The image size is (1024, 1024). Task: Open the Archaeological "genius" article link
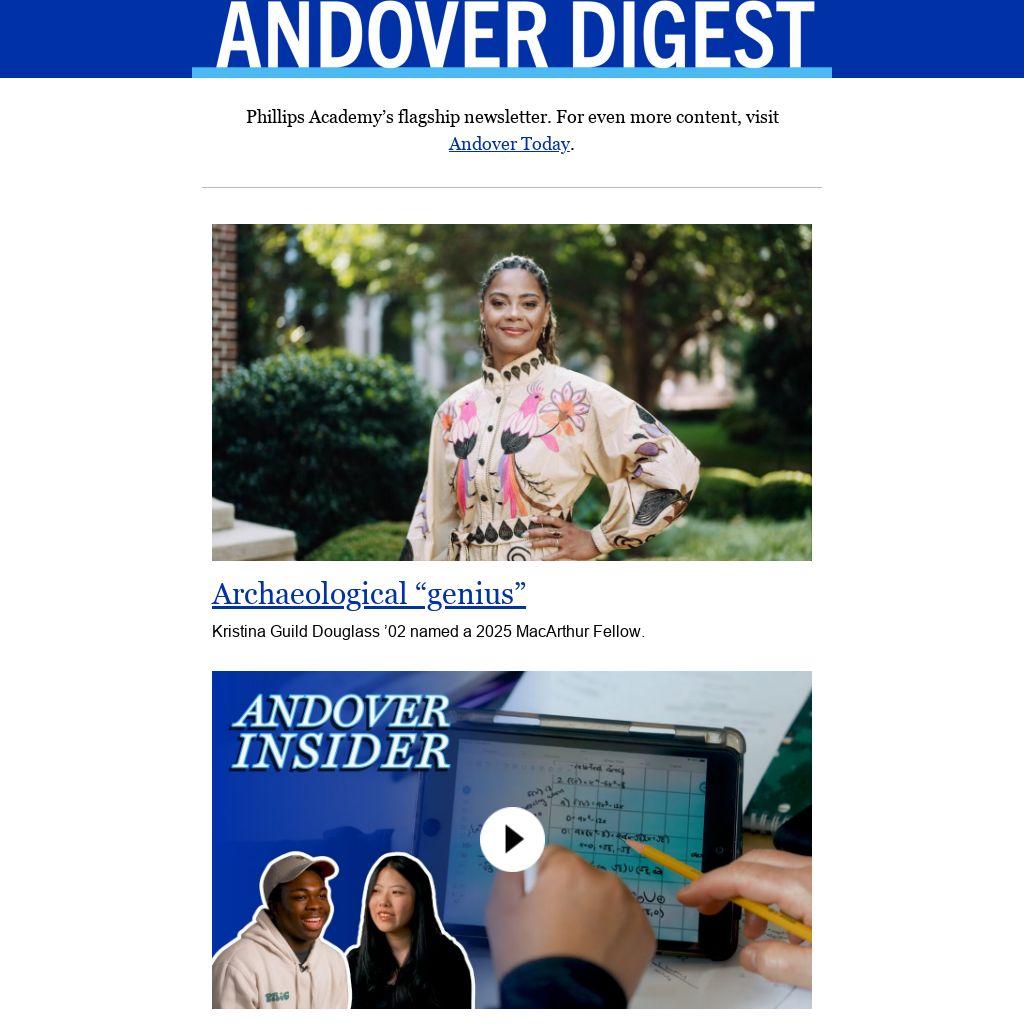tap(368, 594)
